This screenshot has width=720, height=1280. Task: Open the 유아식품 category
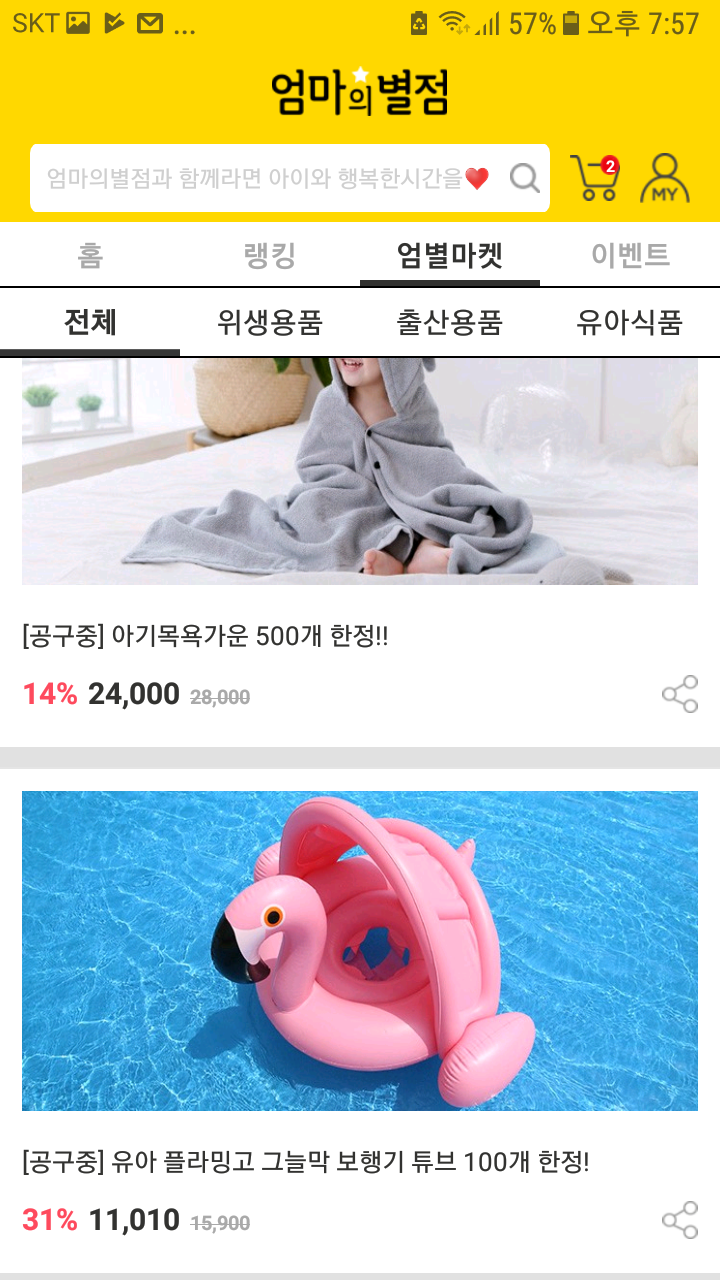coord(630,322)
